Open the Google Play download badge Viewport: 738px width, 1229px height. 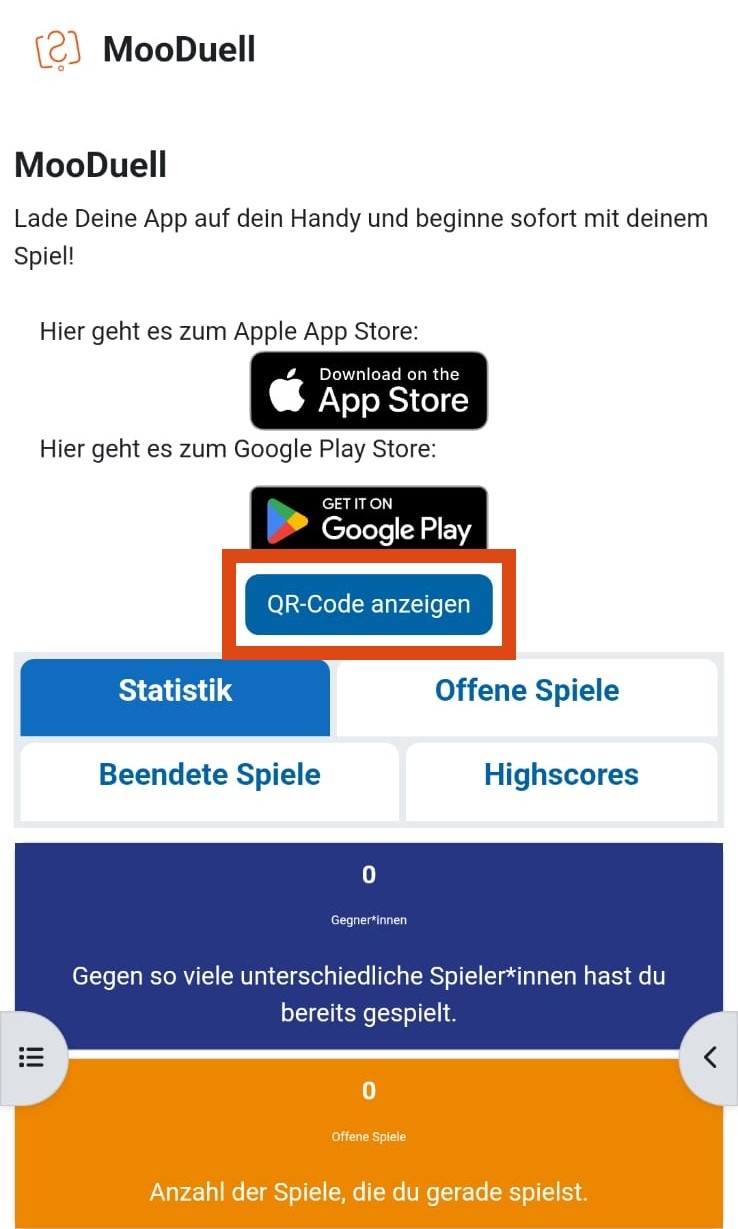click(368, 518)
